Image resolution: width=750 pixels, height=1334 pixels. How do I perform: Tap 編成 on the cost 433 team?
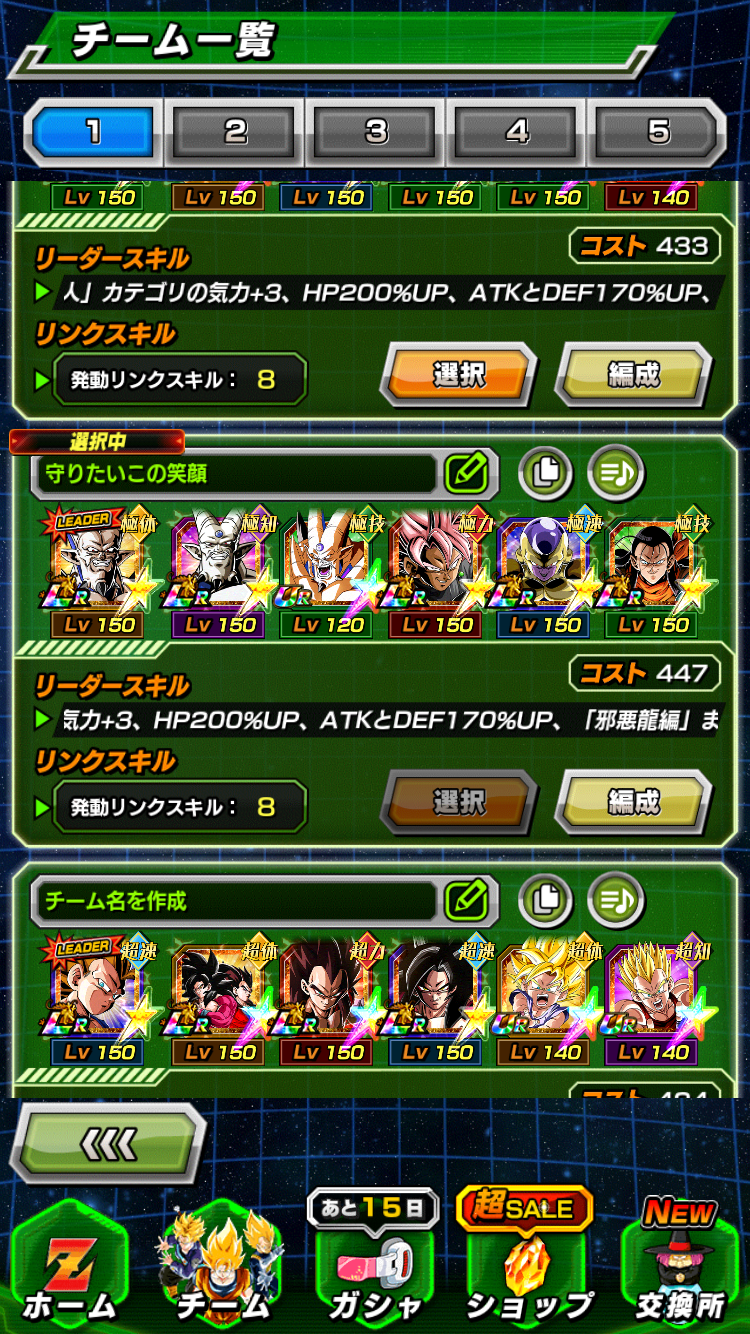pyautogui.click(x=634, y=375)
